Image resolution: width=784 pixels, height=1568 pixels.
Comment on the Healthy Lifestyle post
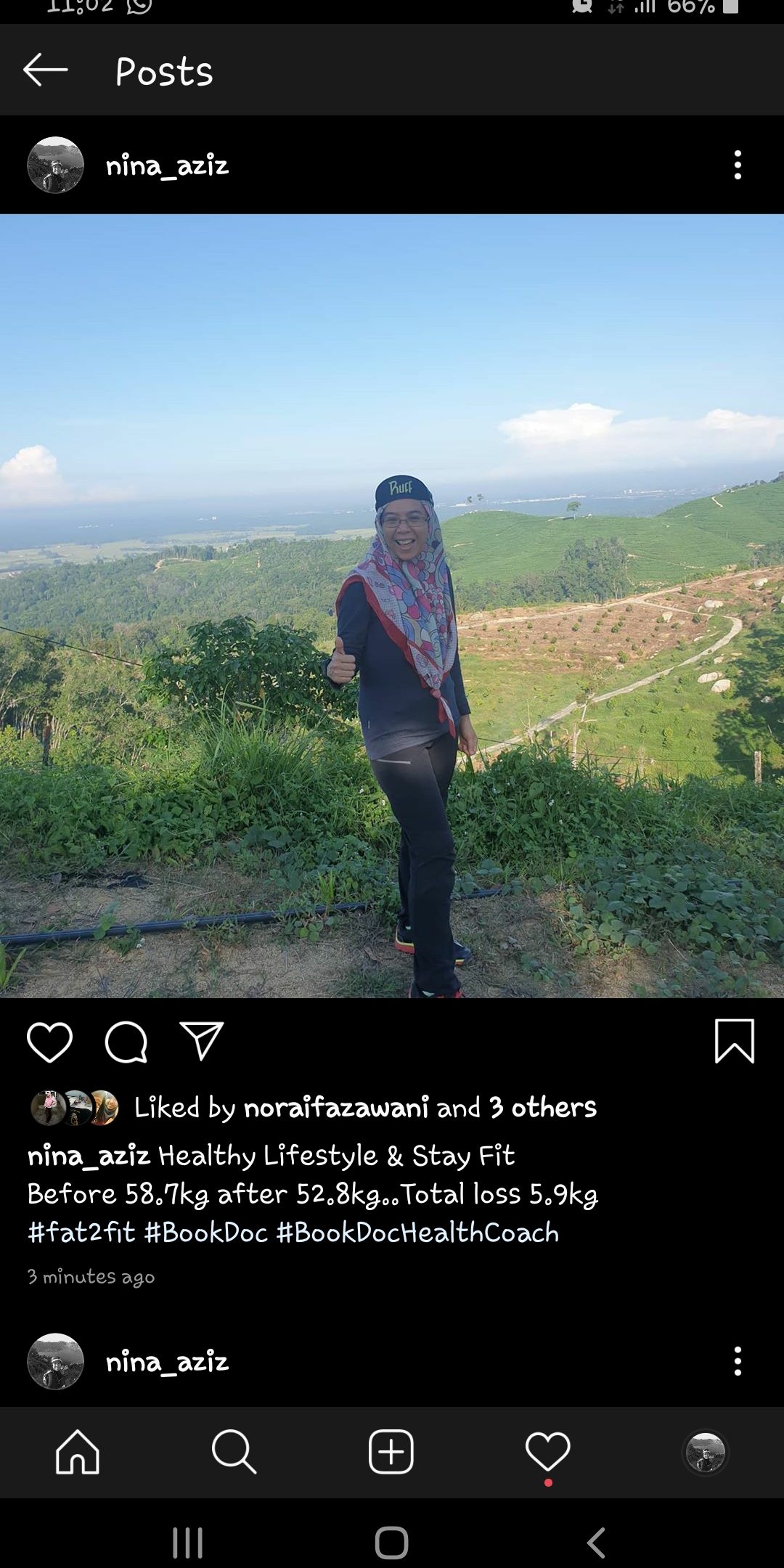(x=126, y=1042)
